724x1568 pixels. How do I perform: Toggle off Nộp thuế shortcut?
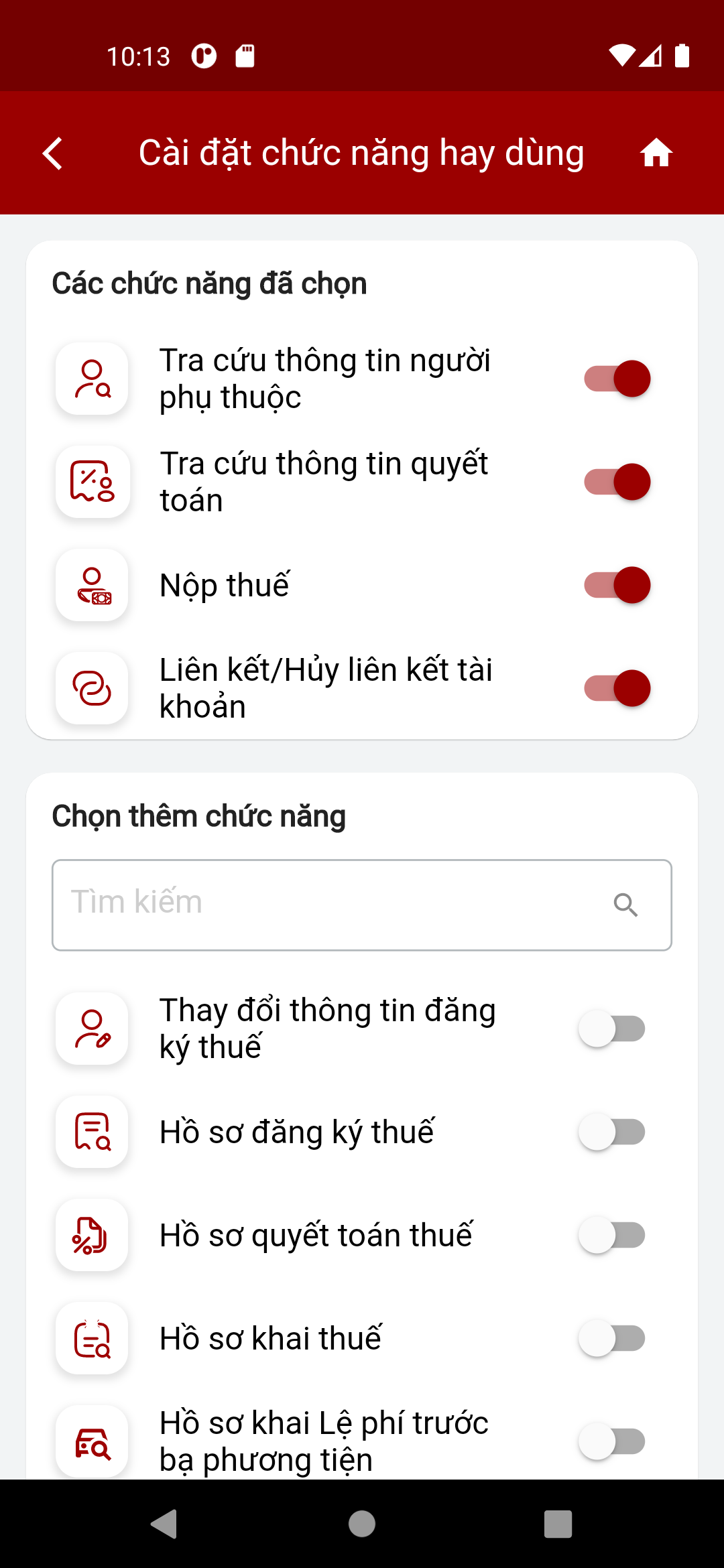click(x=617, y=585)
